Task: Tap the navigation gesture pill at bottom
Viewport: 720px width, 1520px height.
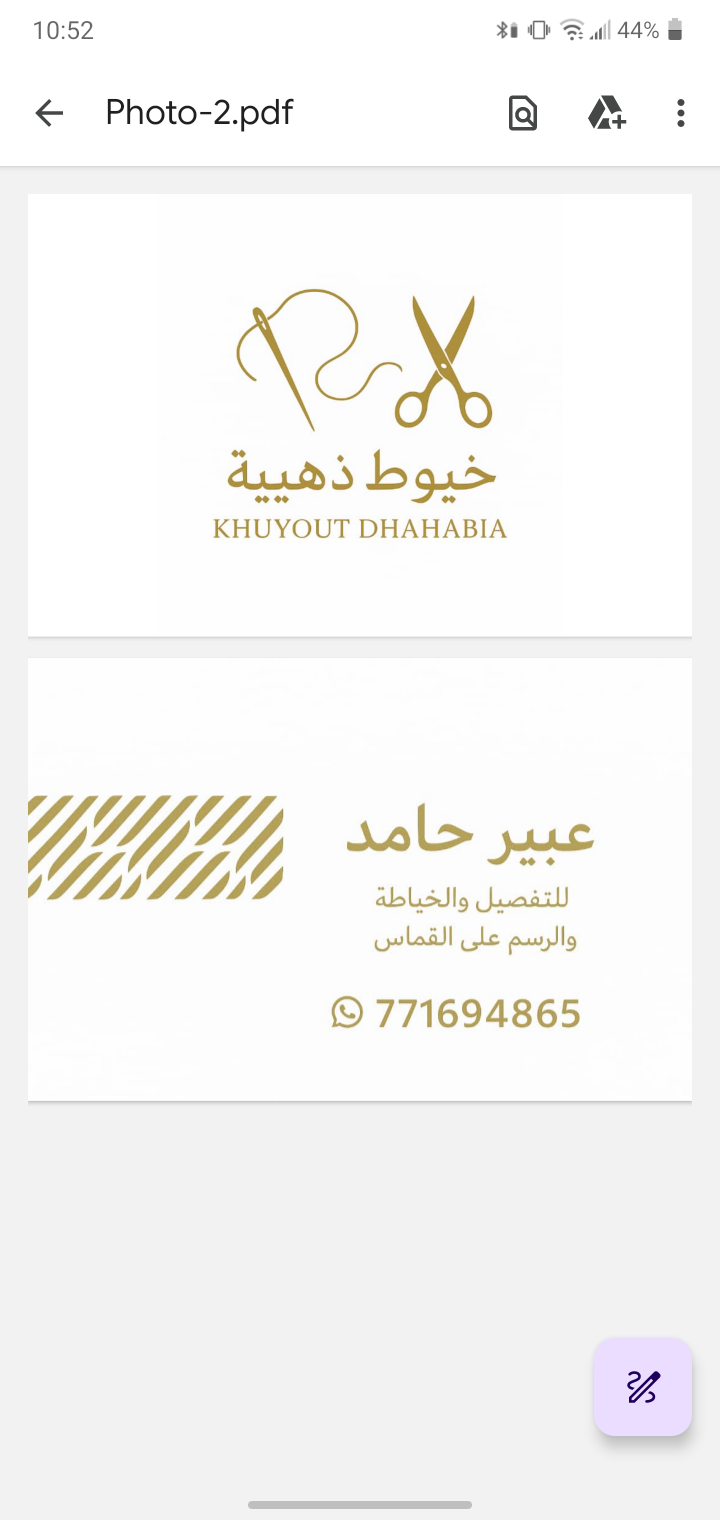Action: [x=360, y=1503]
